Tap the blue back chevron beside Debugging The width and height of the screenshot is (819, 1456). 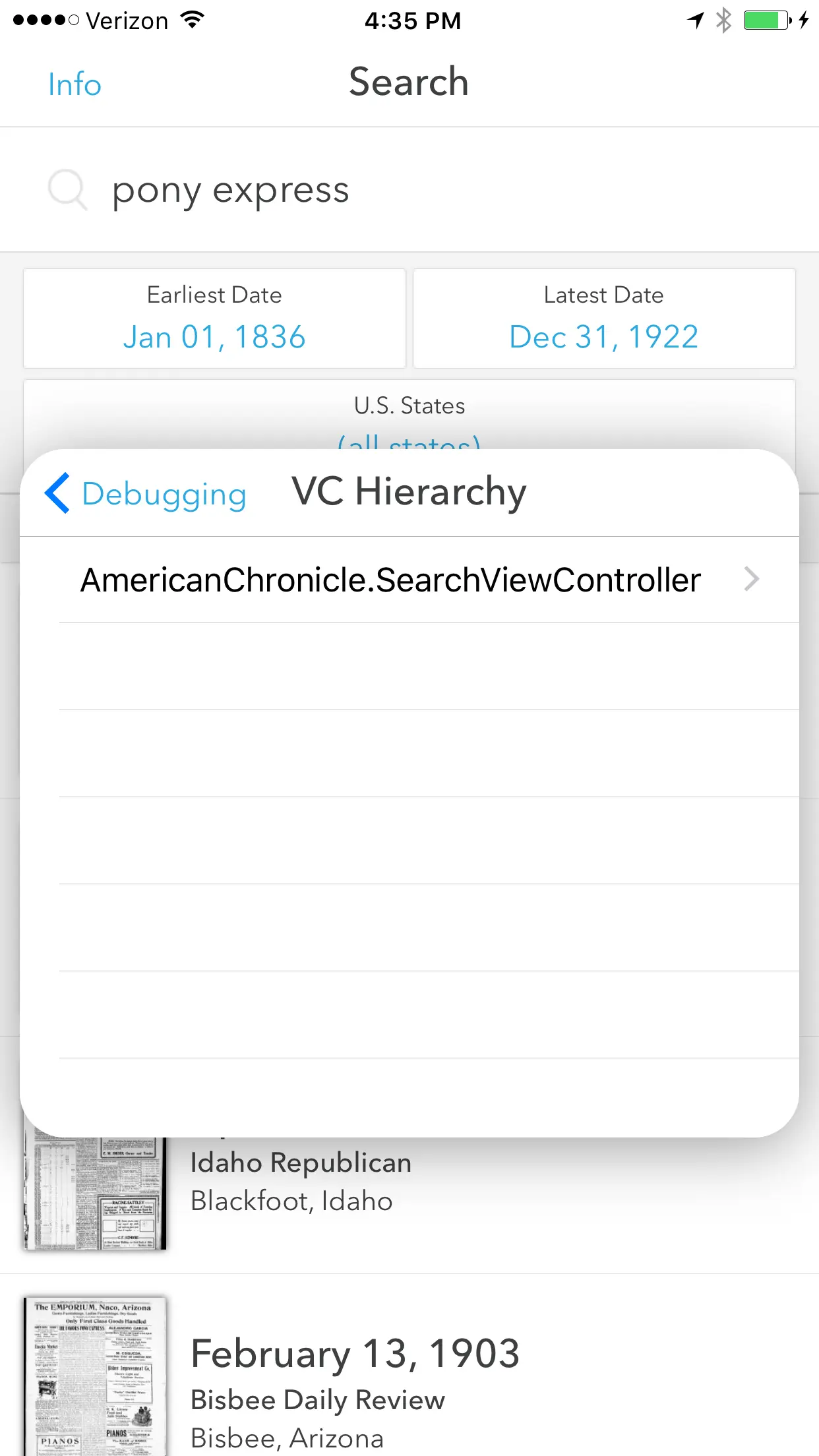click(57, 494)
